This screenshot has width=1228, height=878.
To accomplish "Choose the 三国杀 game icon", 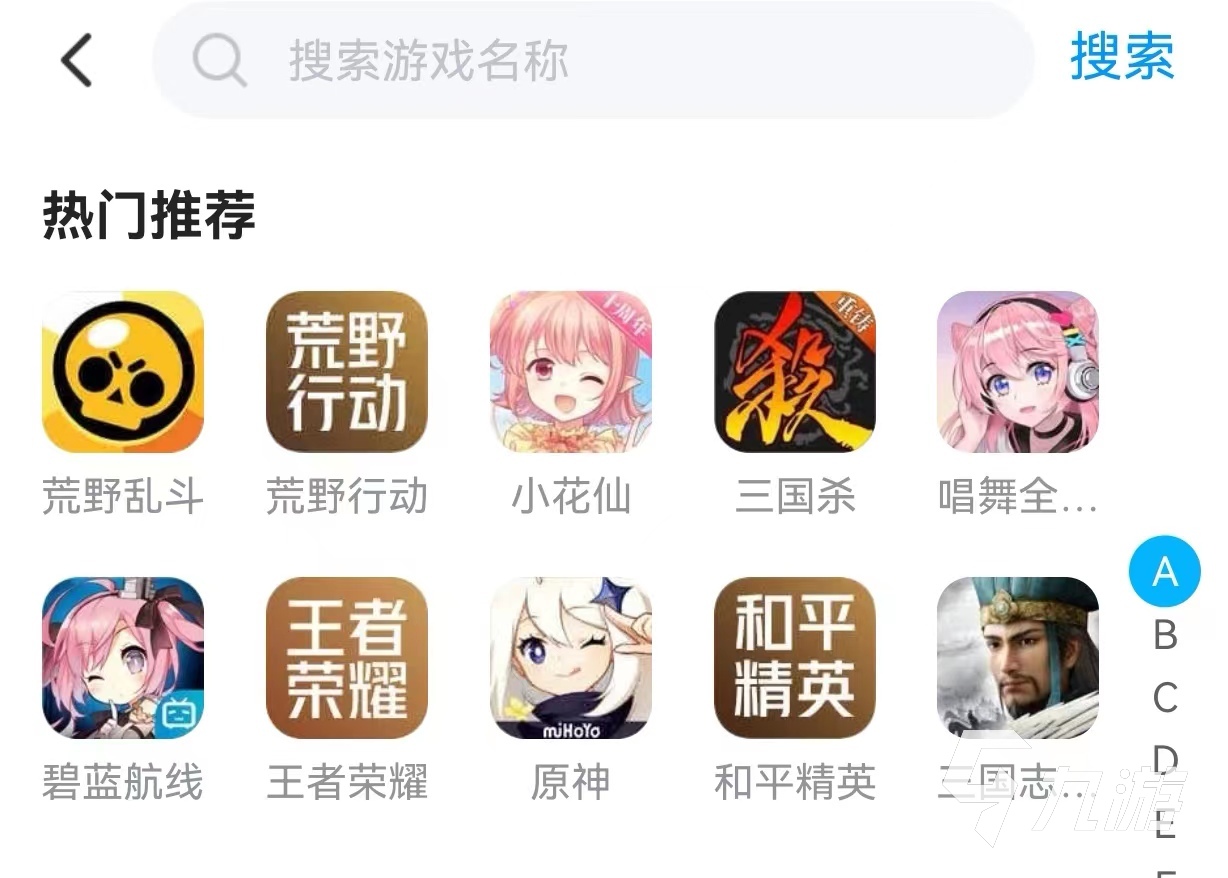I will 794,372.
